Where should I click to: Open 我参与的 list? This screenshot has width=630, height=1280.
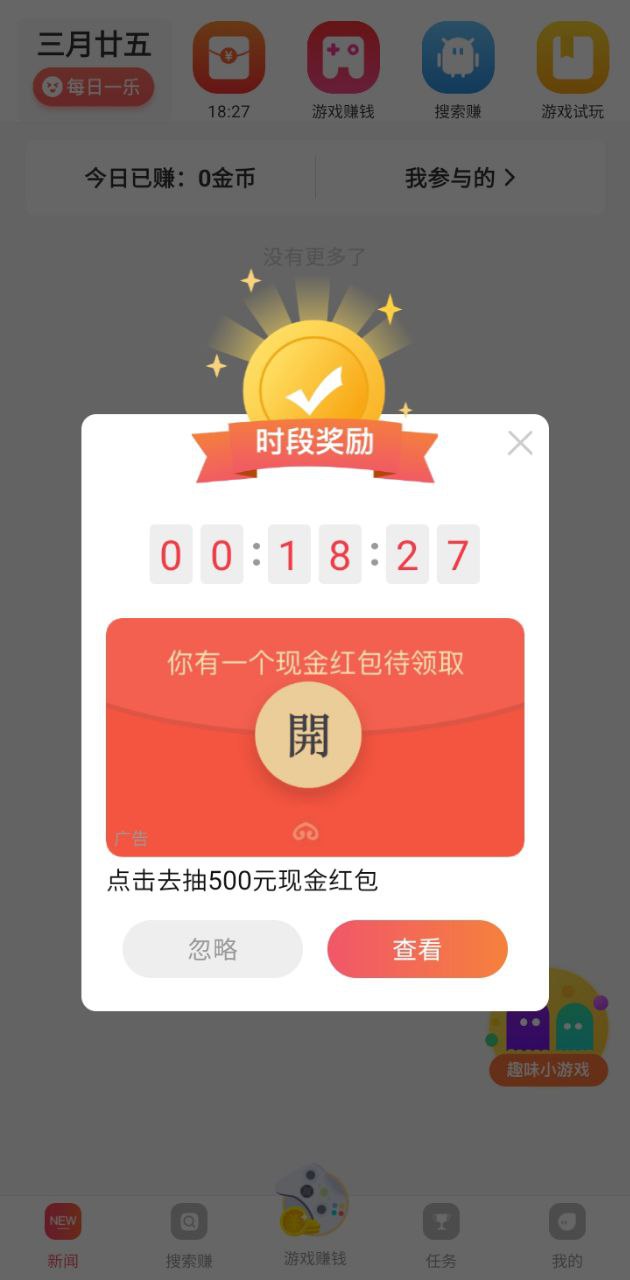click(x=460, y=178)
